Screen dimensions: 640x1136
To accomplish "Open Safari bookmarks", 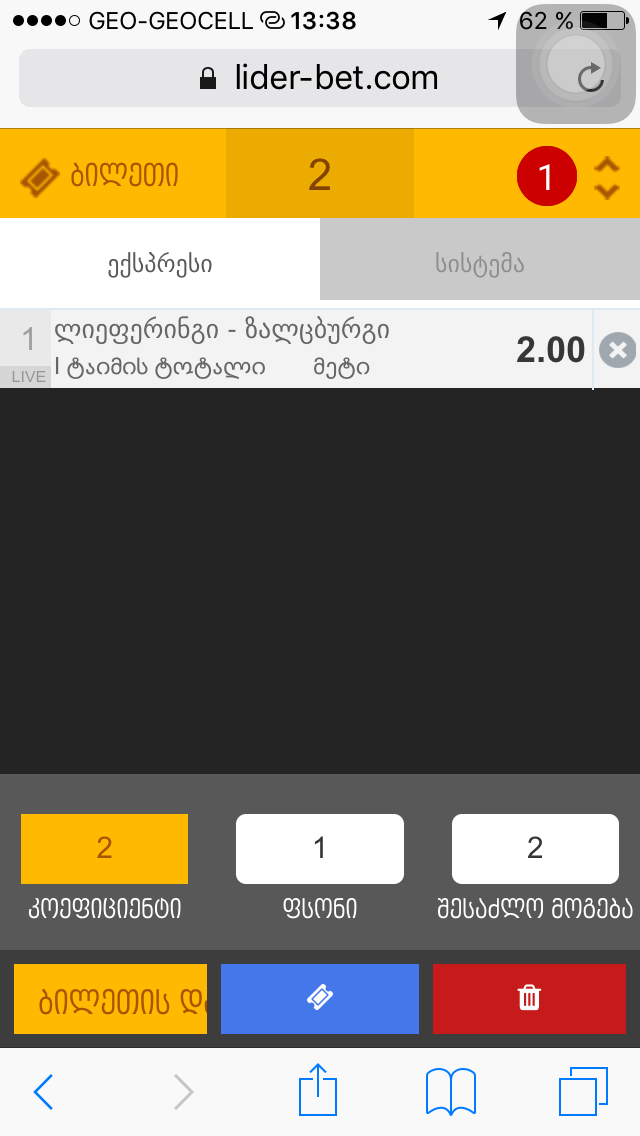I will click(450, 1092).
